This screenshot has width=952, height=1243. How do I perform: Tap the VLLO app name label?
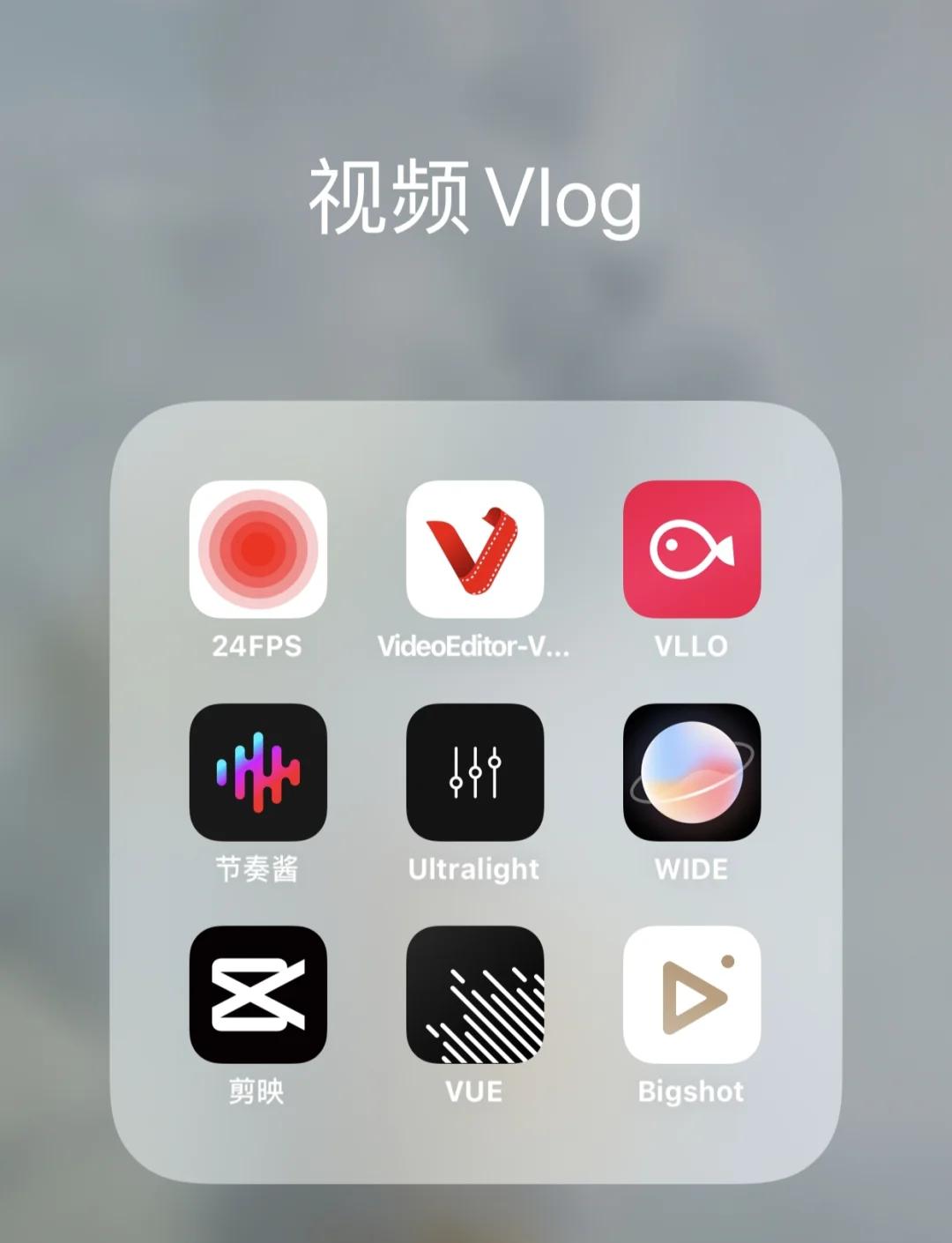coord(692,645)
